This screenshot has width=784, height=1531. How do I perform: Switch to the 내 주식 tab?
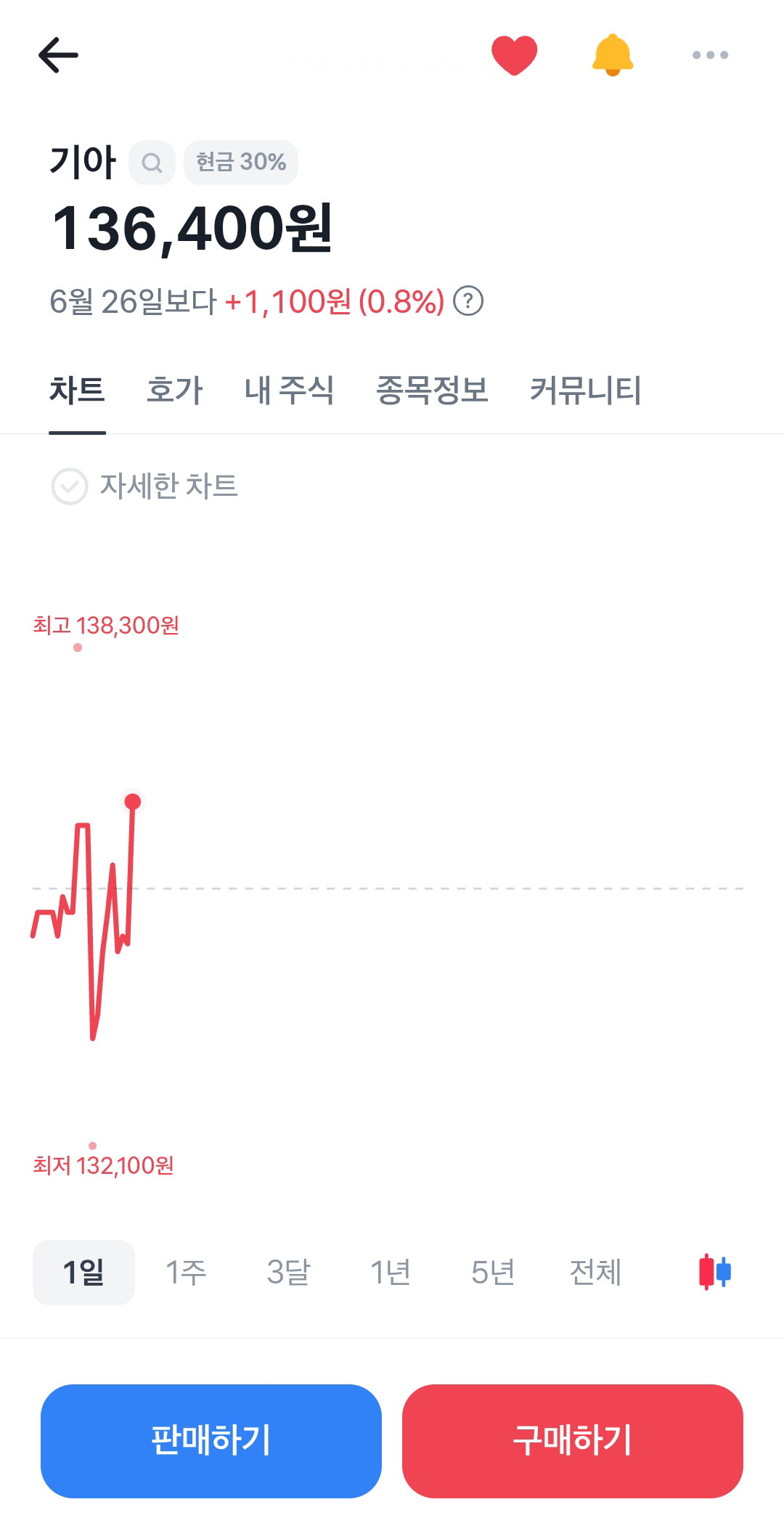coord(289,391)
